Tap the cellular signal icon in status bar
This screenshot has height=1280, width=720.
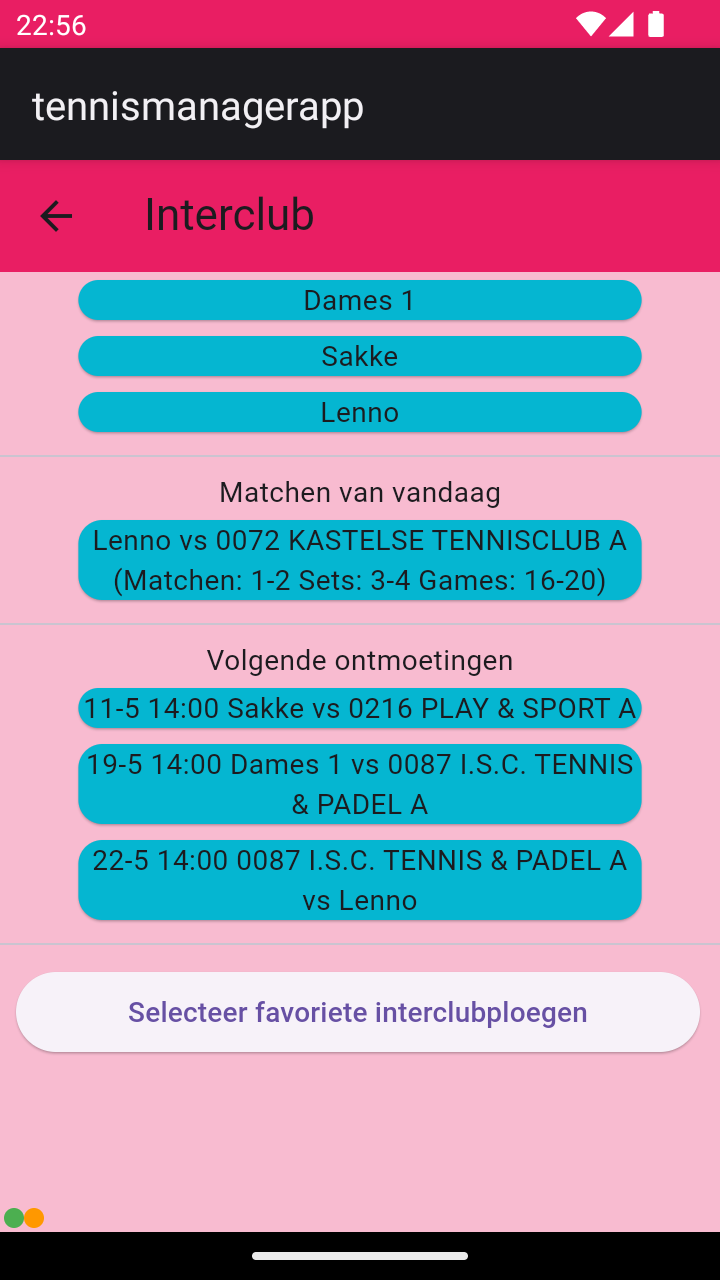pyautogui.click(x=620, y=26)
